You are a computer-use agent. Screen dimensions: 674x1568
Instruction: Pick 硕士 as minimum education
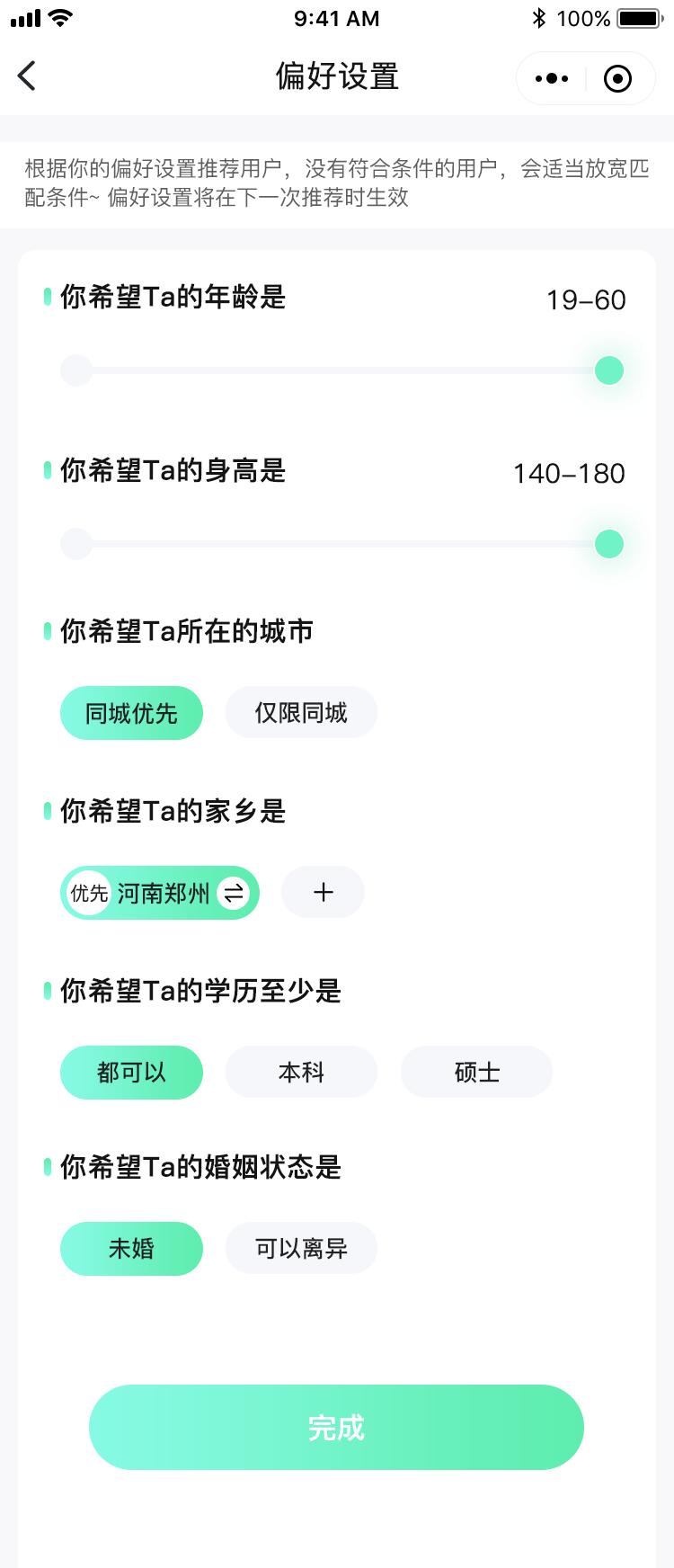[x=476, y=1072]
